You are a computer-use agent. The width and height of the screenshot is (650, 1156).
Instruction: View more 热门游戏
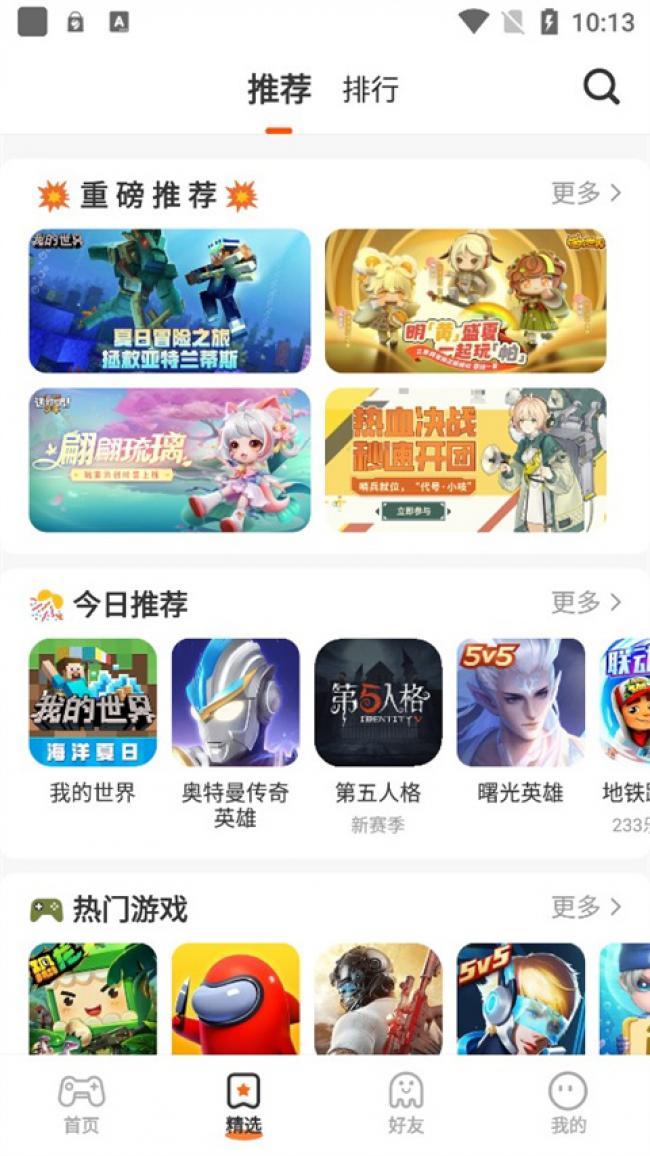pyautogui.click(x=586, y=907)
